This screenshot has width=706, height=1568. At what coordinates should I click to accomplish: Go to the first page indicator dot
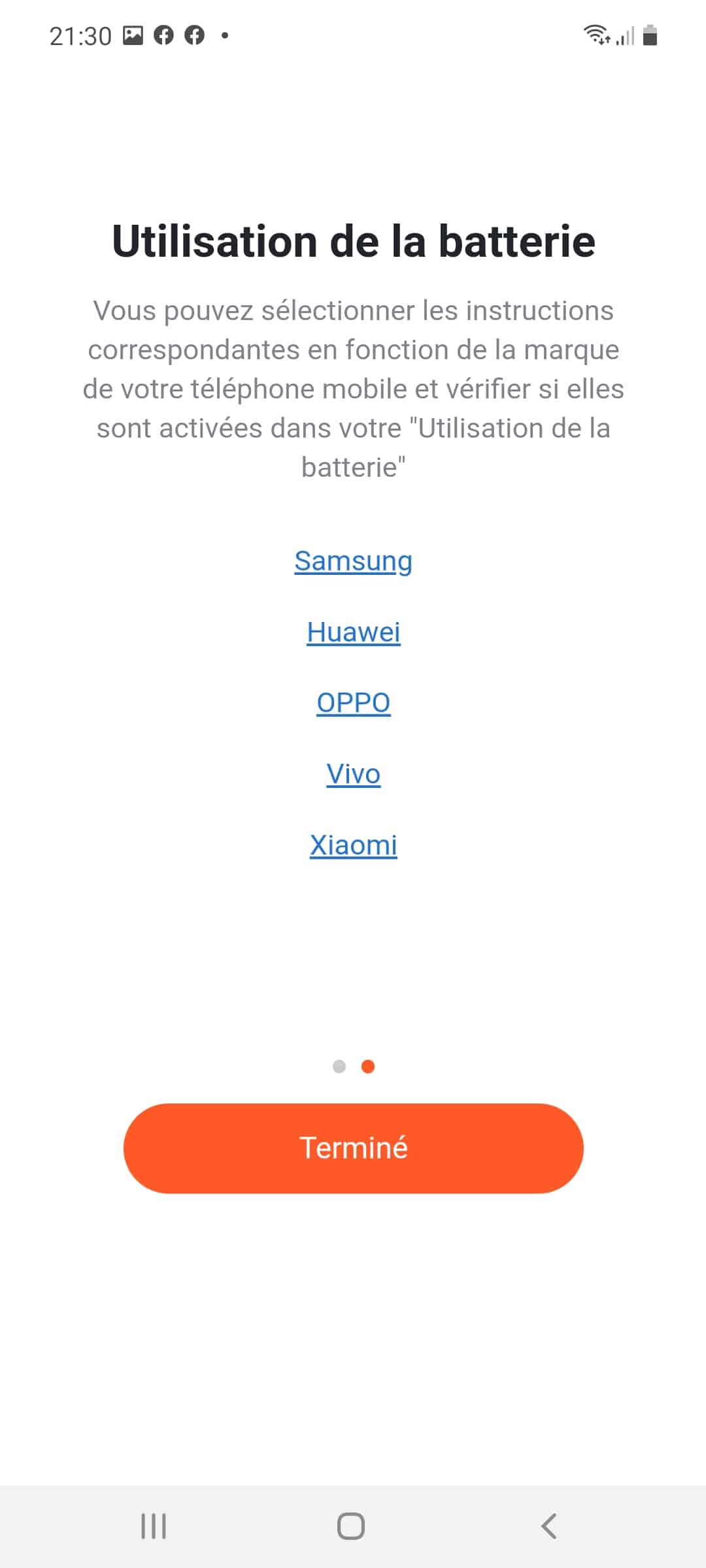(339, 1066)
